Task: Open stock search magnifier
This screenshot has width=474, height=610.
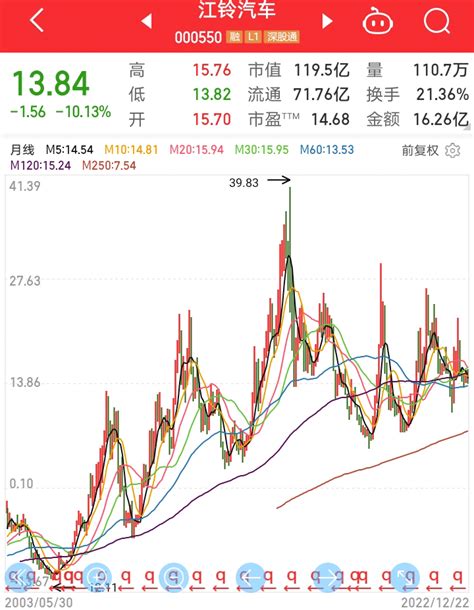Action: [437, 21]
